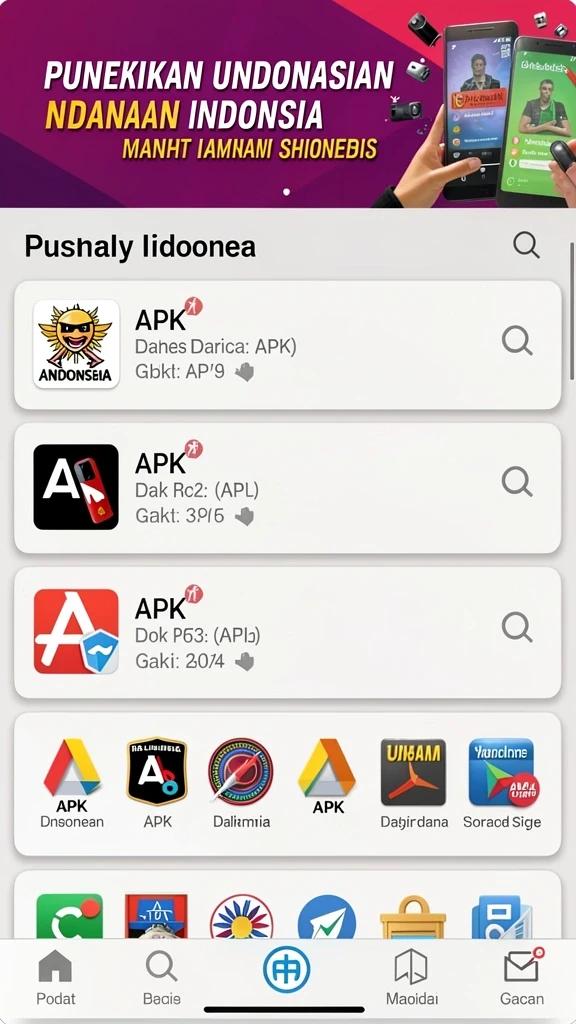Open the Gacan inbox tab

click(522, 977)
